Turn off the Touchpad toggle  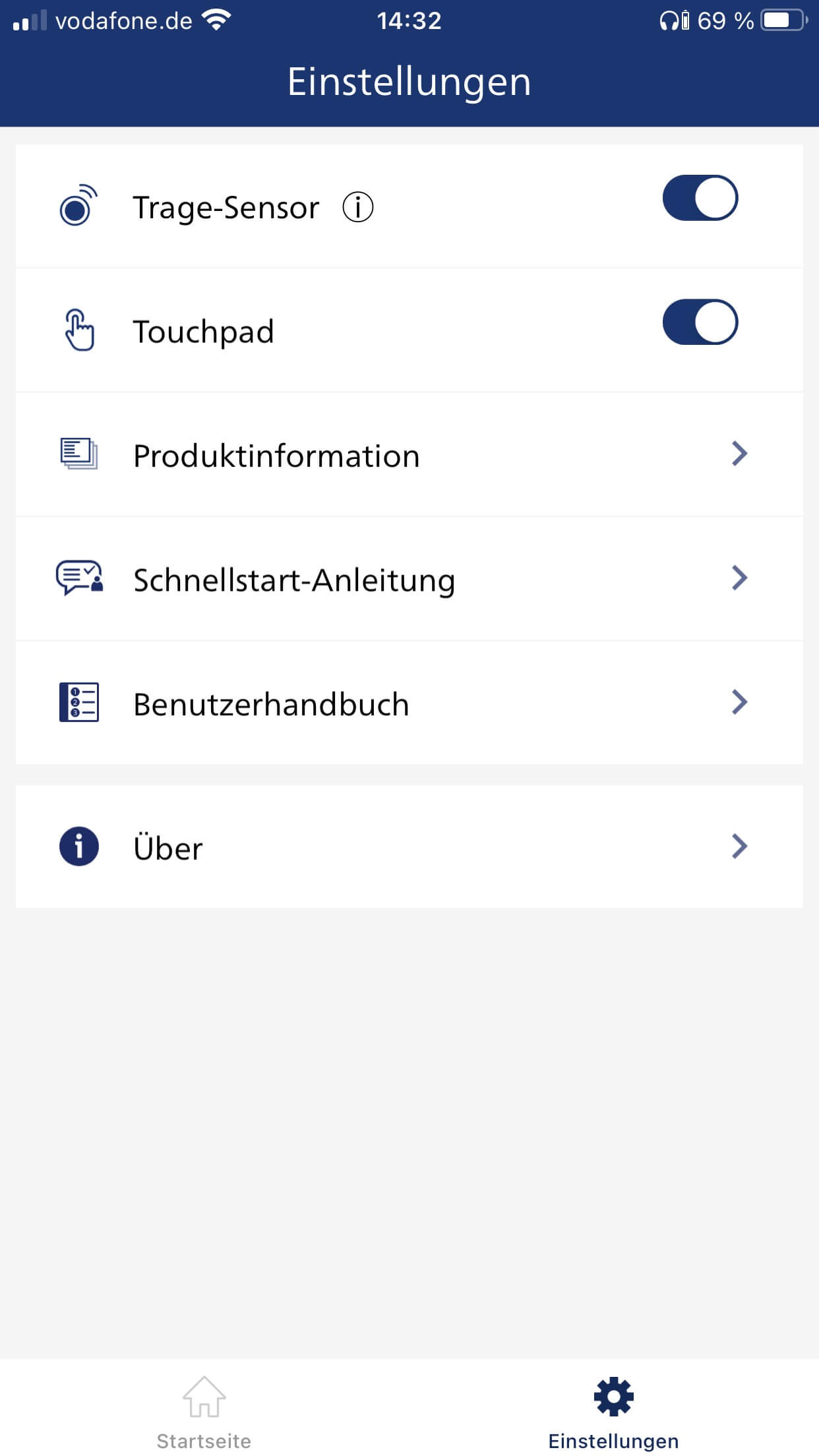pyautogui.click(x=700, y=322)
